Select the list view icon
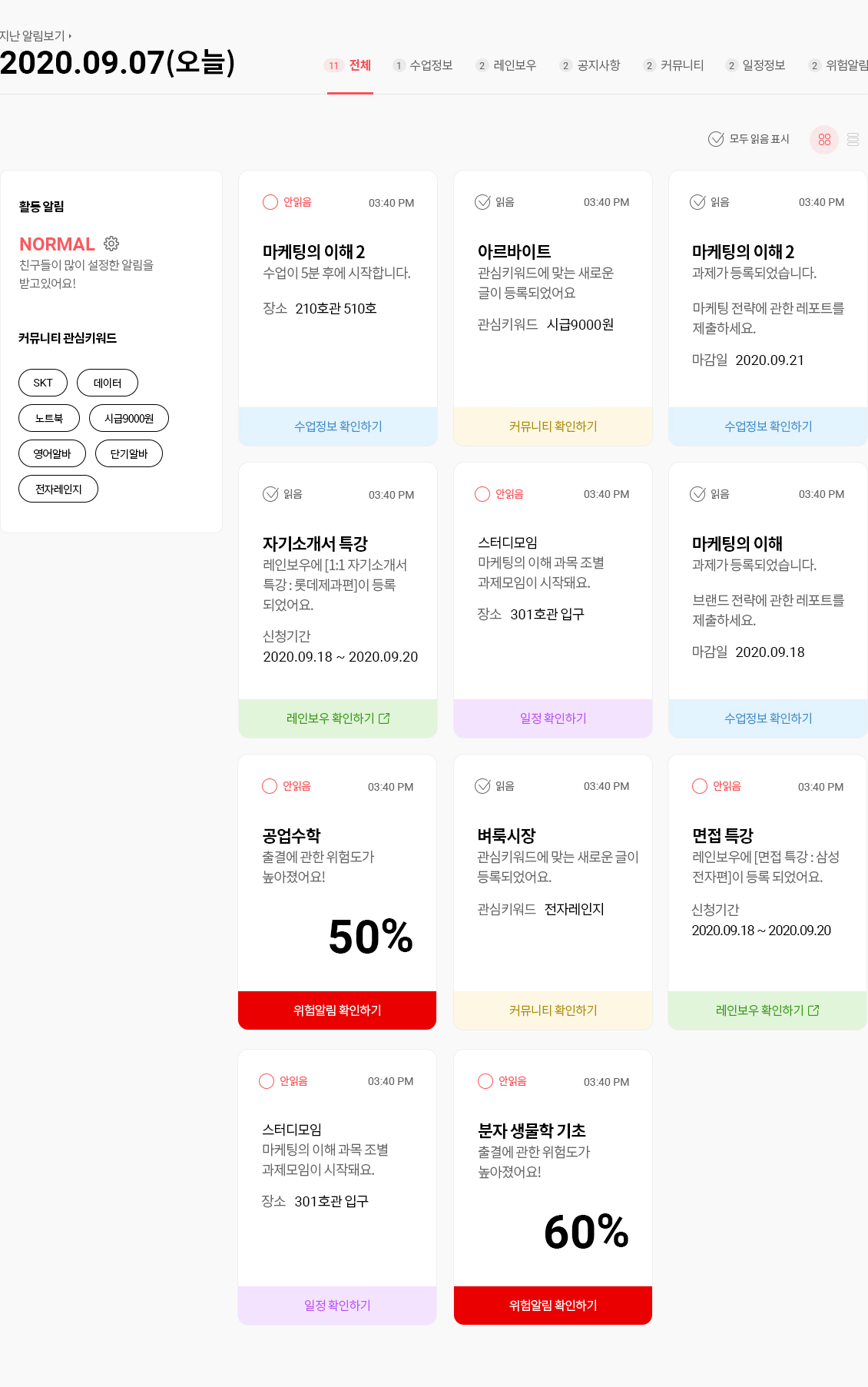This screenshot has width=868, height=1387. point(853,140)
